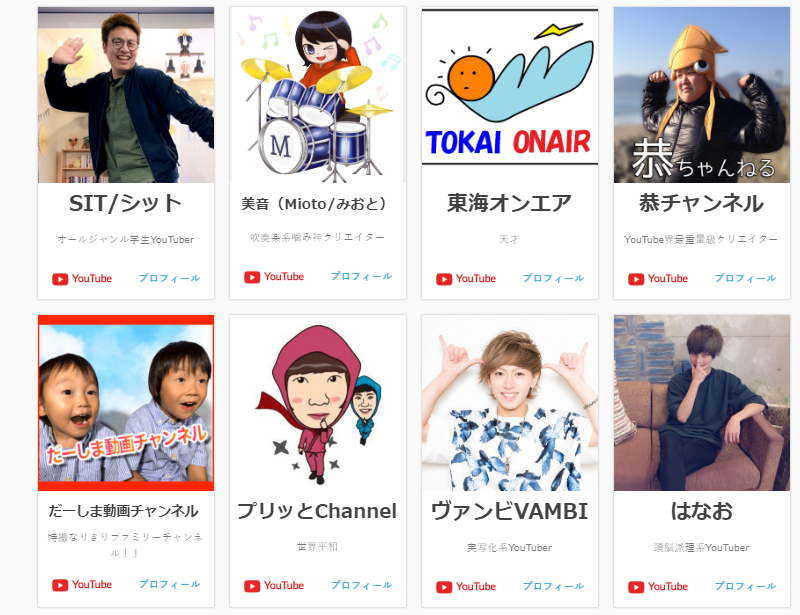This screenshot has height=615, width=800.
Task: View 恭チャンネル's プロフィール
Action: pos(745,278)
